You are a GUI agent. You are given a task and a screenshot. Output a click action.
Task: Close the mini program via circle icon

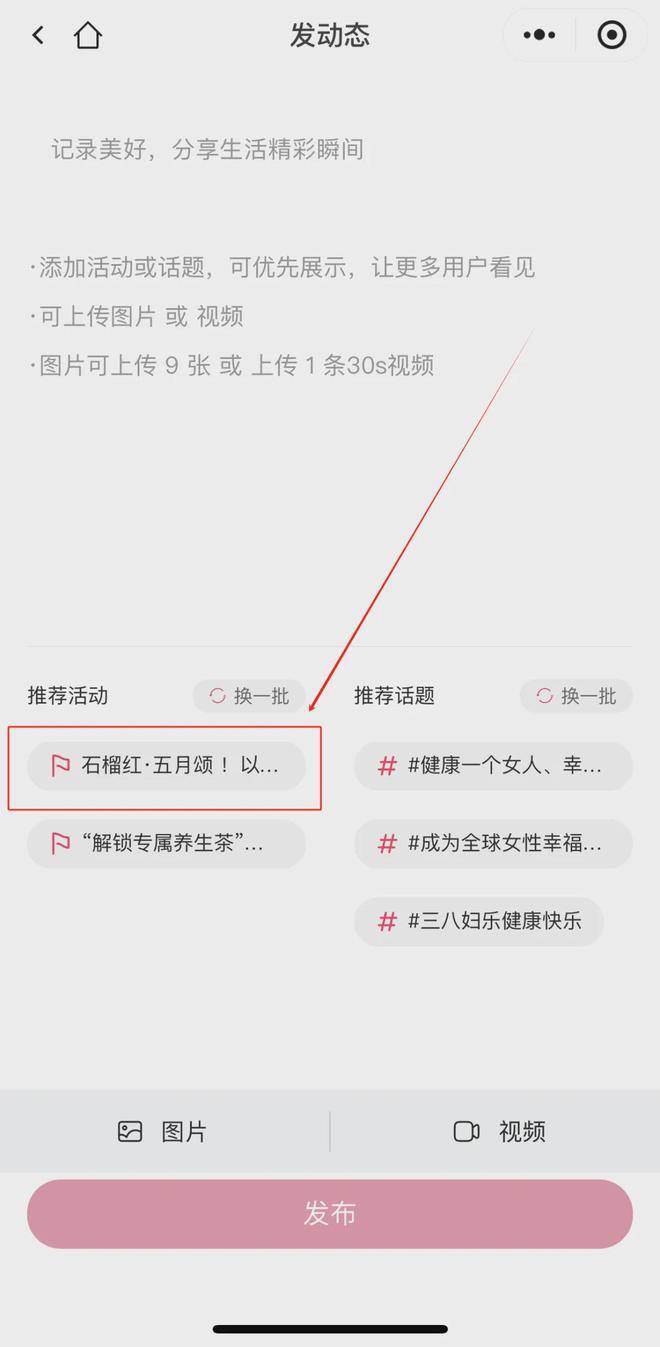pyautogui.click(x=611, y=36)
